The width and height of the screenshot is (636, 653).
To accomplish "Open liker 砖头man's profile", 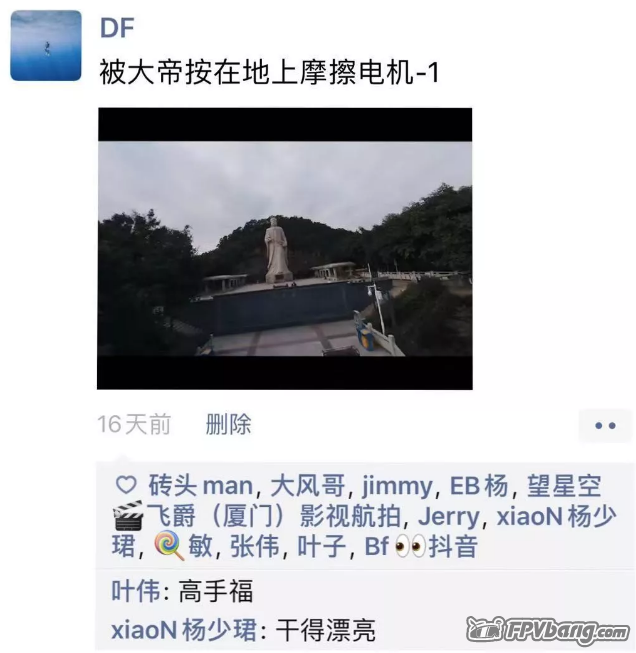I will coord(200,487).
